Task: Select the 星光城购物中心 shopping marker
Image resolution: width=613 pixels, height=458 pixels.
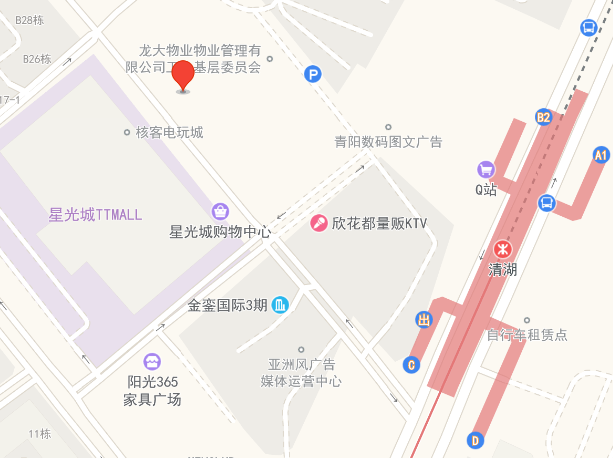Action: coord(220,211)
